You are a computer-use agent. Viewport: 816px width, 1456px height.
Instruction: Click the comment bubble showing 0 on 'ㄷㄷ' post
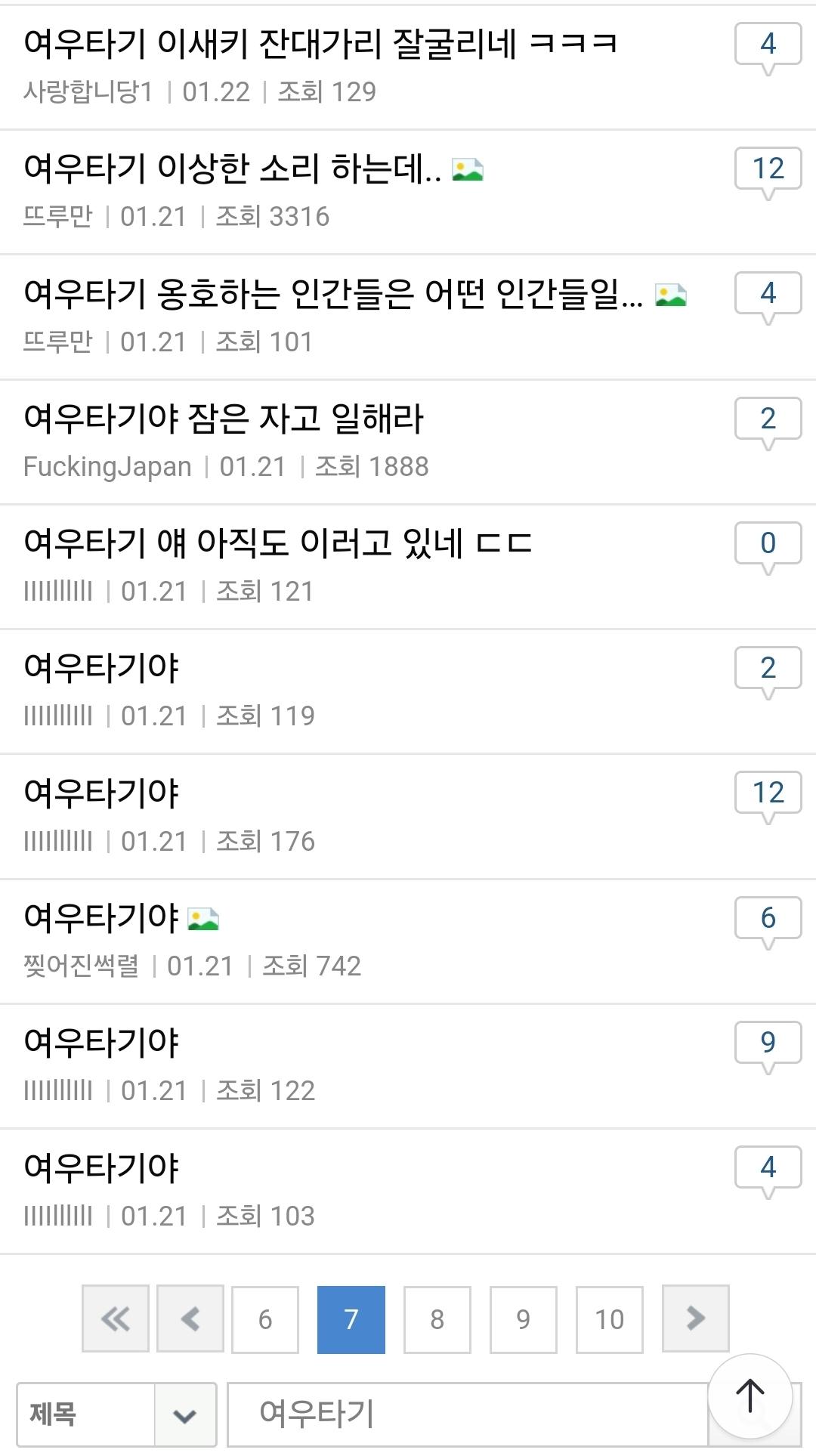click(x=769, y=543)
